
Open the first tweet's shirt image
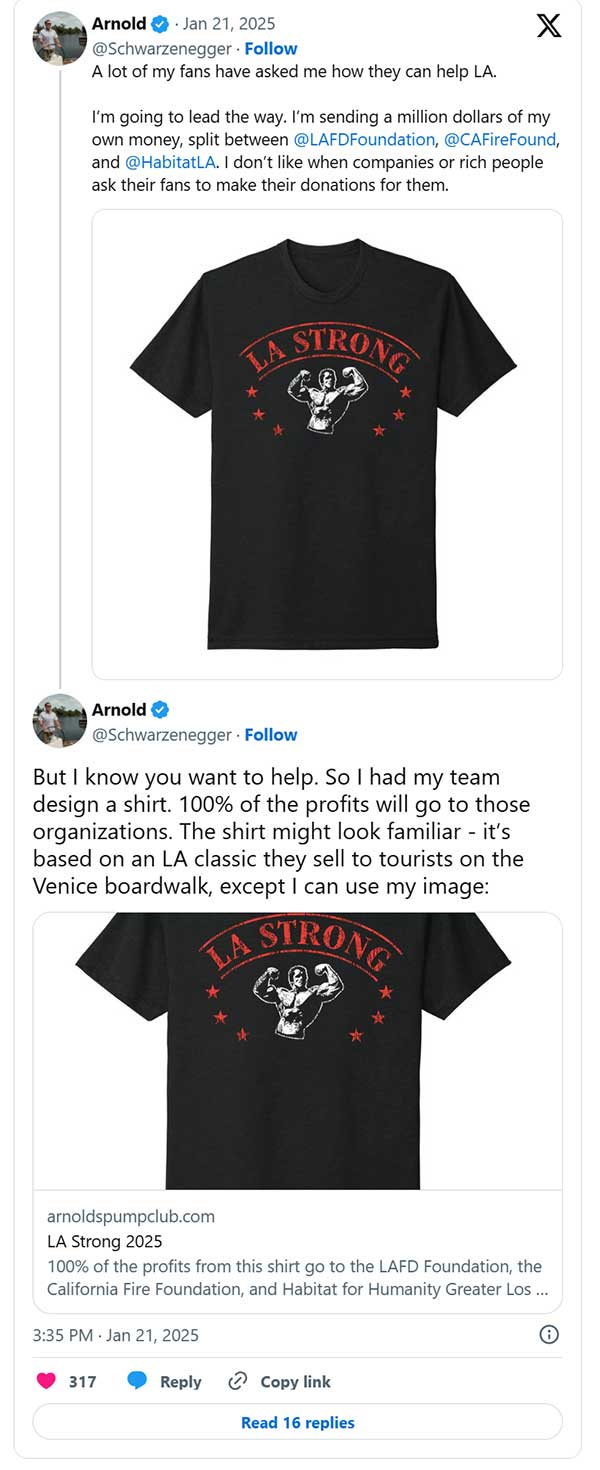click(x=326, y=444)
